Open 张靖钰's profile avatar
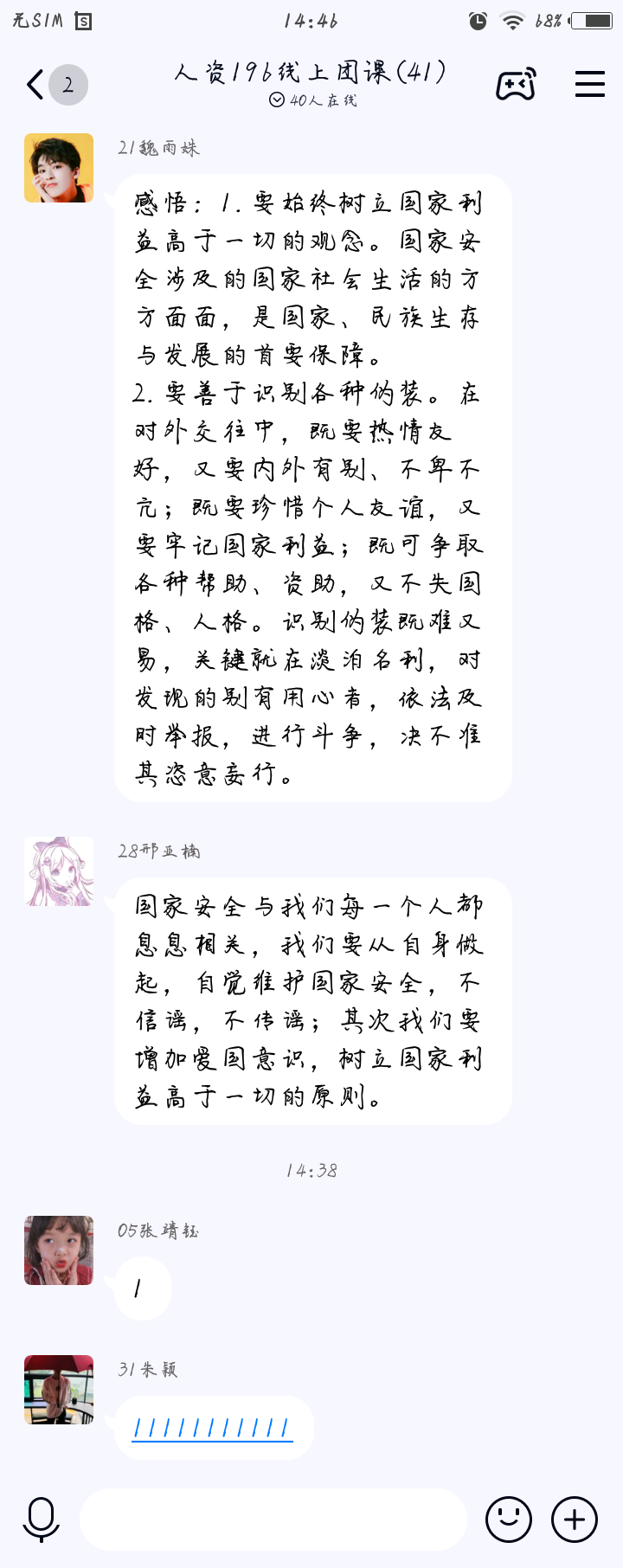 coord(59,1250)
